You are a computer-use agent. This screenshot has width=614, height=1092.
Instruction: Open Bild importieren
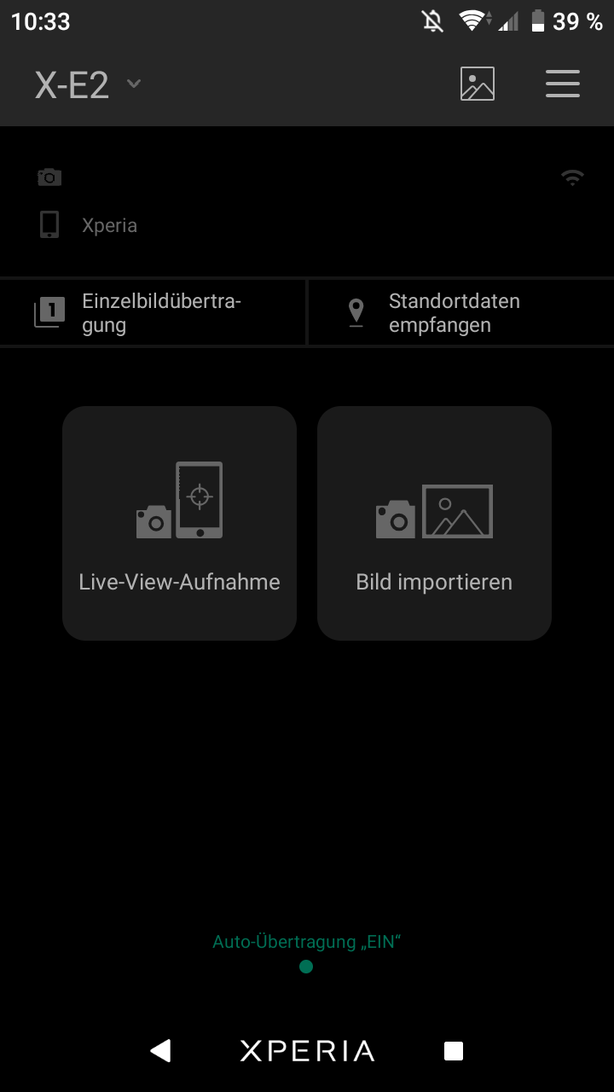pyautogui.click(x=434, y=523)
